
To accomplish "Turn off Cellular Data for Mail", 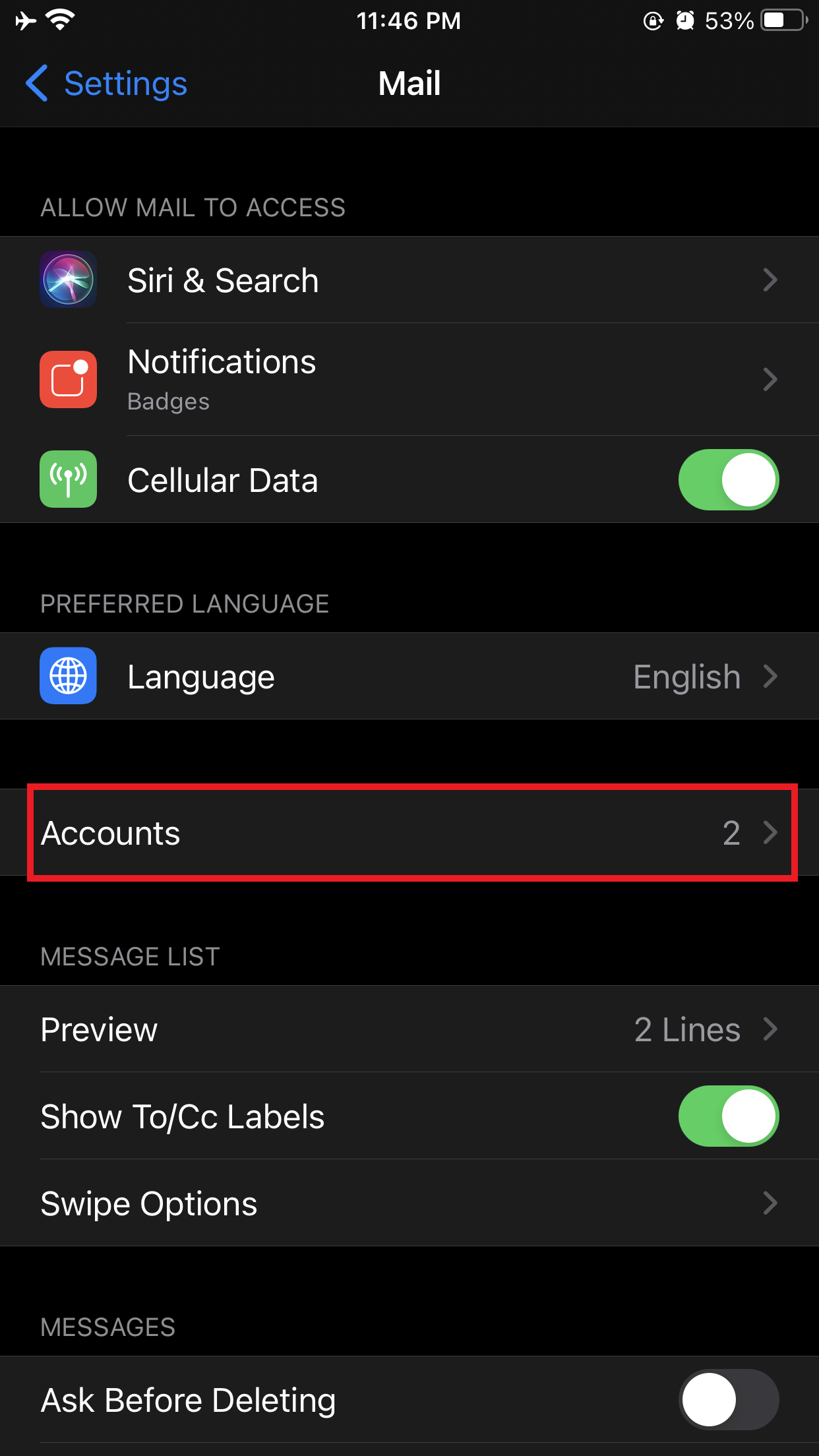I will click(x=728, y=480).
